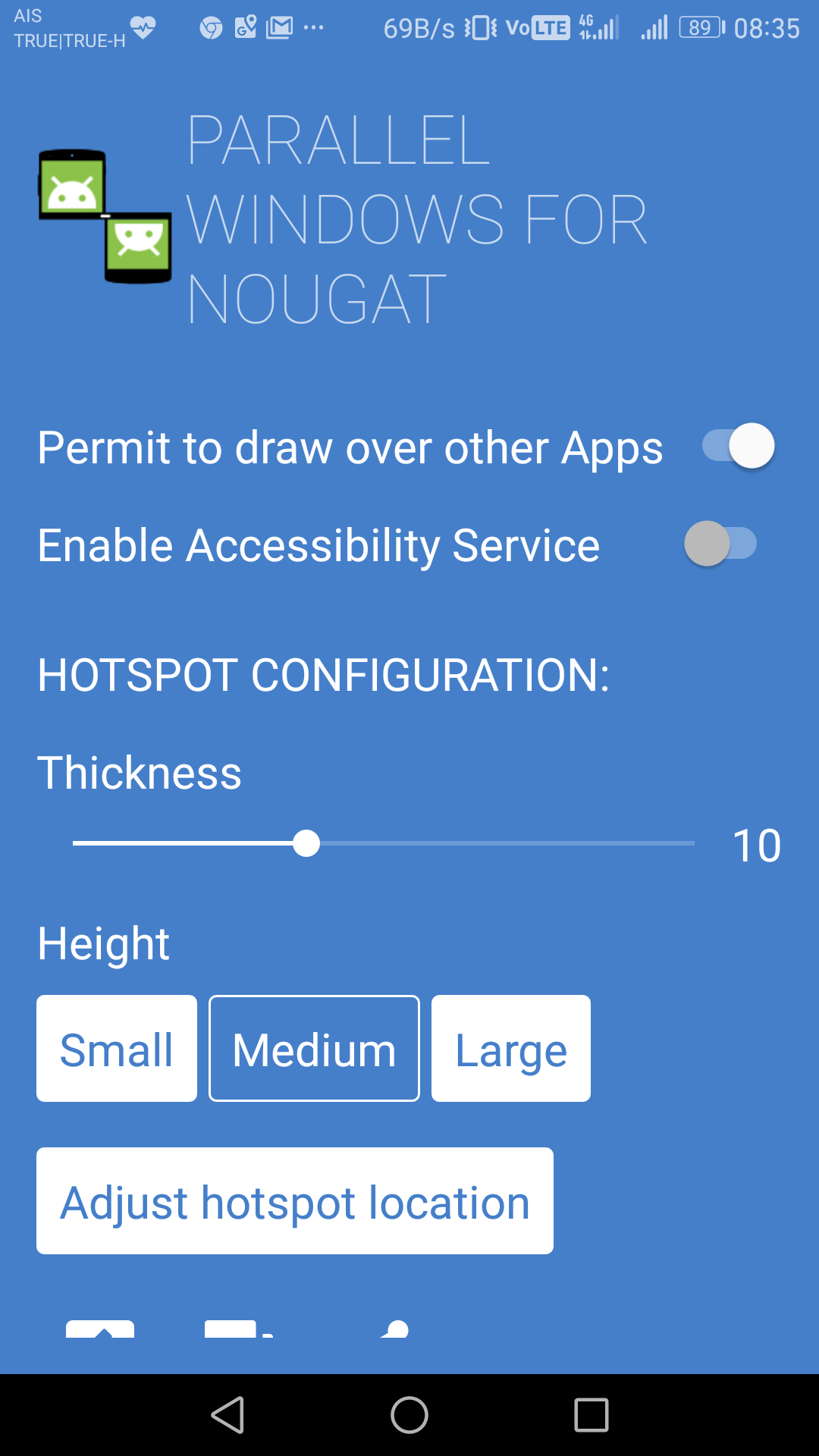Disable Permit to draw over other Apps
Viewport: 819px width, 1456px height.
(738, 446)
